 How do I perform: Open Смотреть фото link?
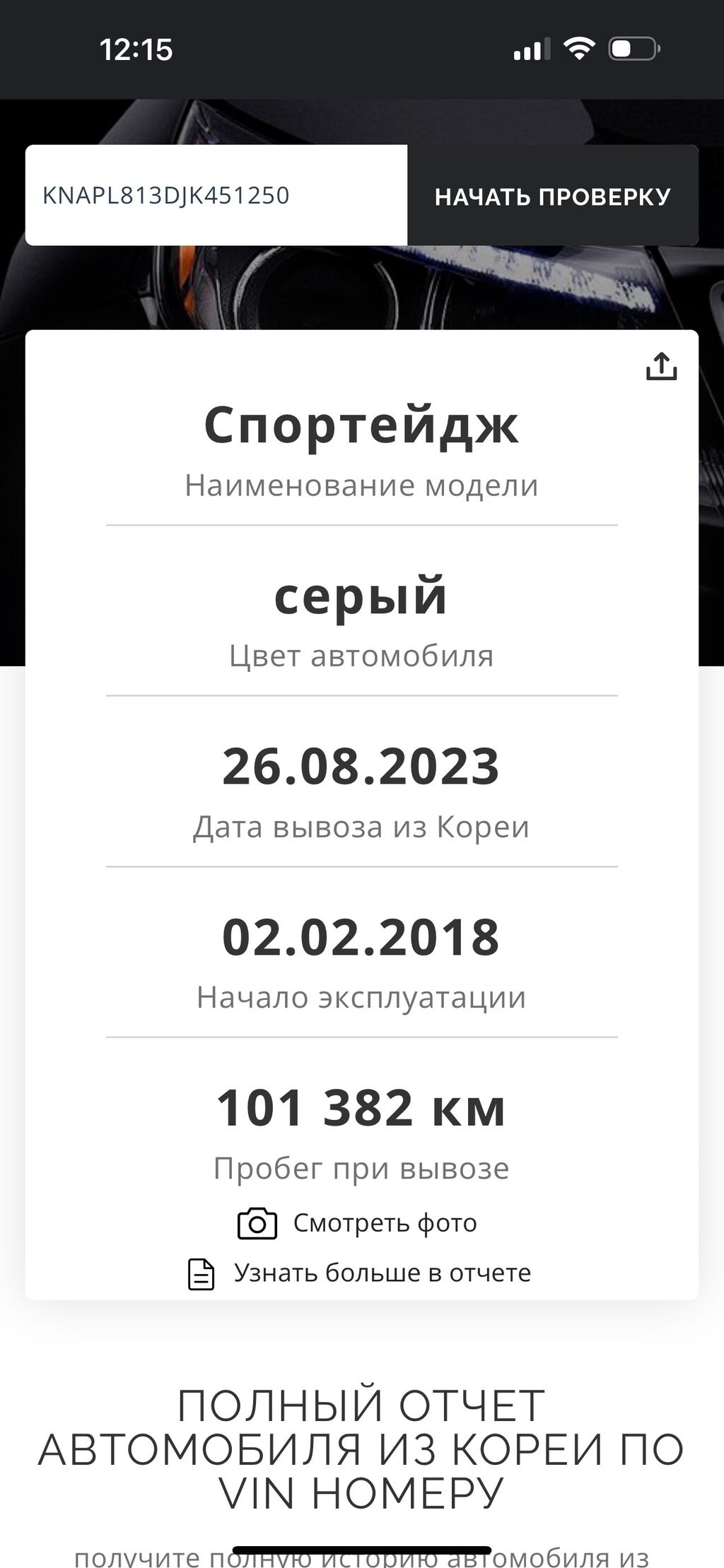tap(359, 1223)
